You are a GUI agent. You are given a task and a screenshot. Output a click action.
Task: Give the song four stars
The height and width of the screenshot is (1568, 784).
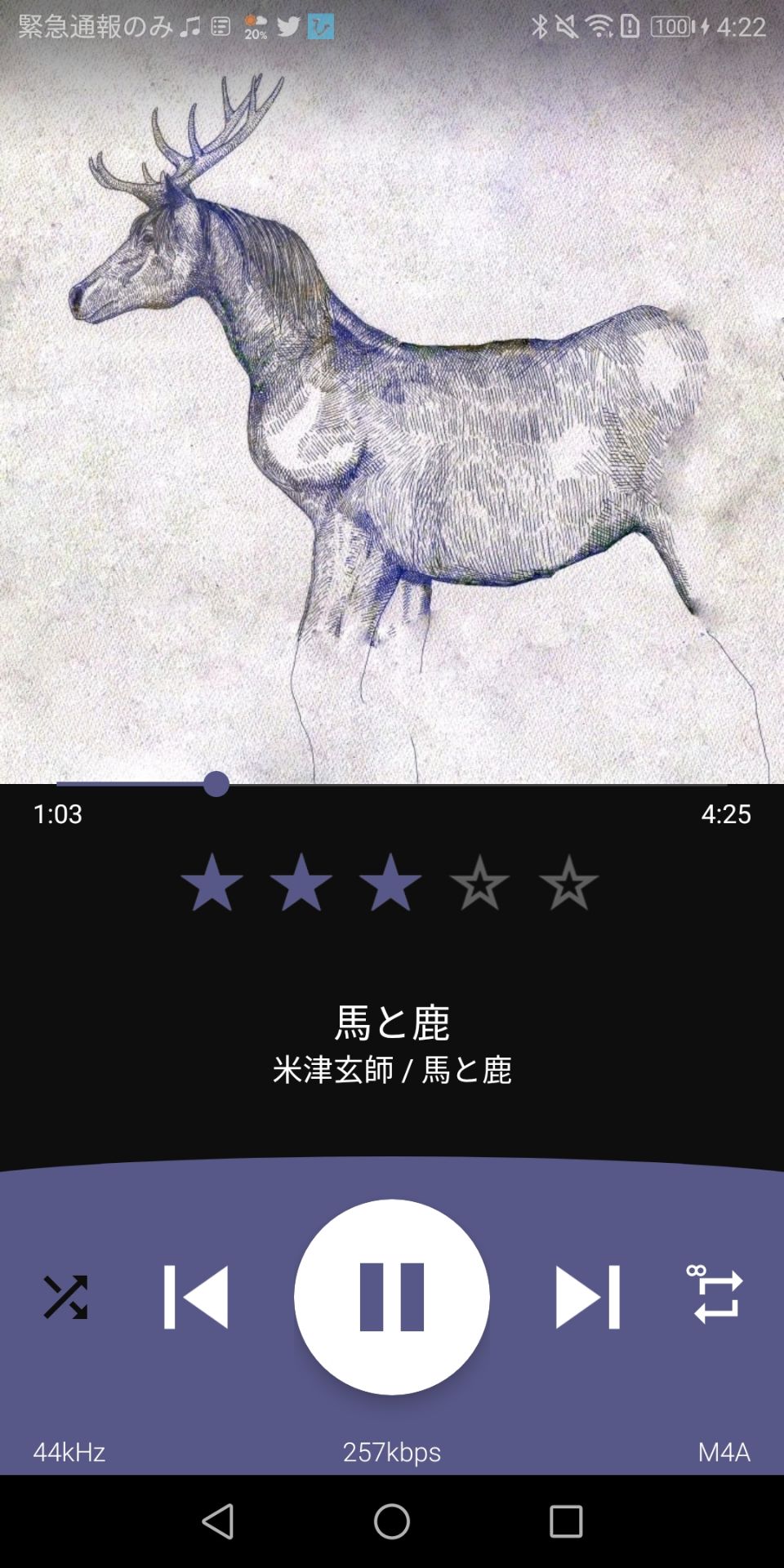pos(479,882)
